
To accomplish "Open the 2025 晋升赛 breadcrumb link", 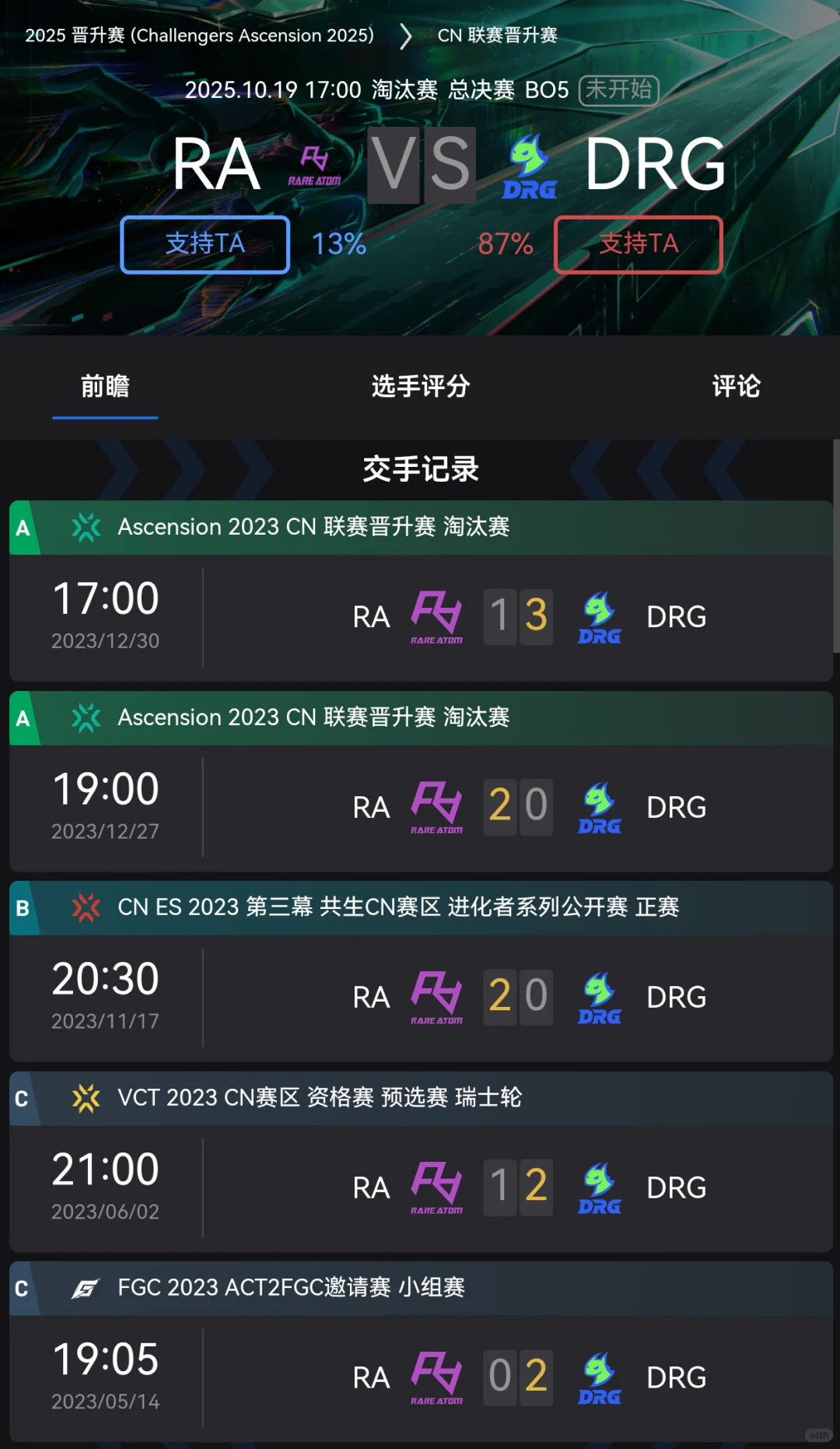I will [x=199, y=36].
